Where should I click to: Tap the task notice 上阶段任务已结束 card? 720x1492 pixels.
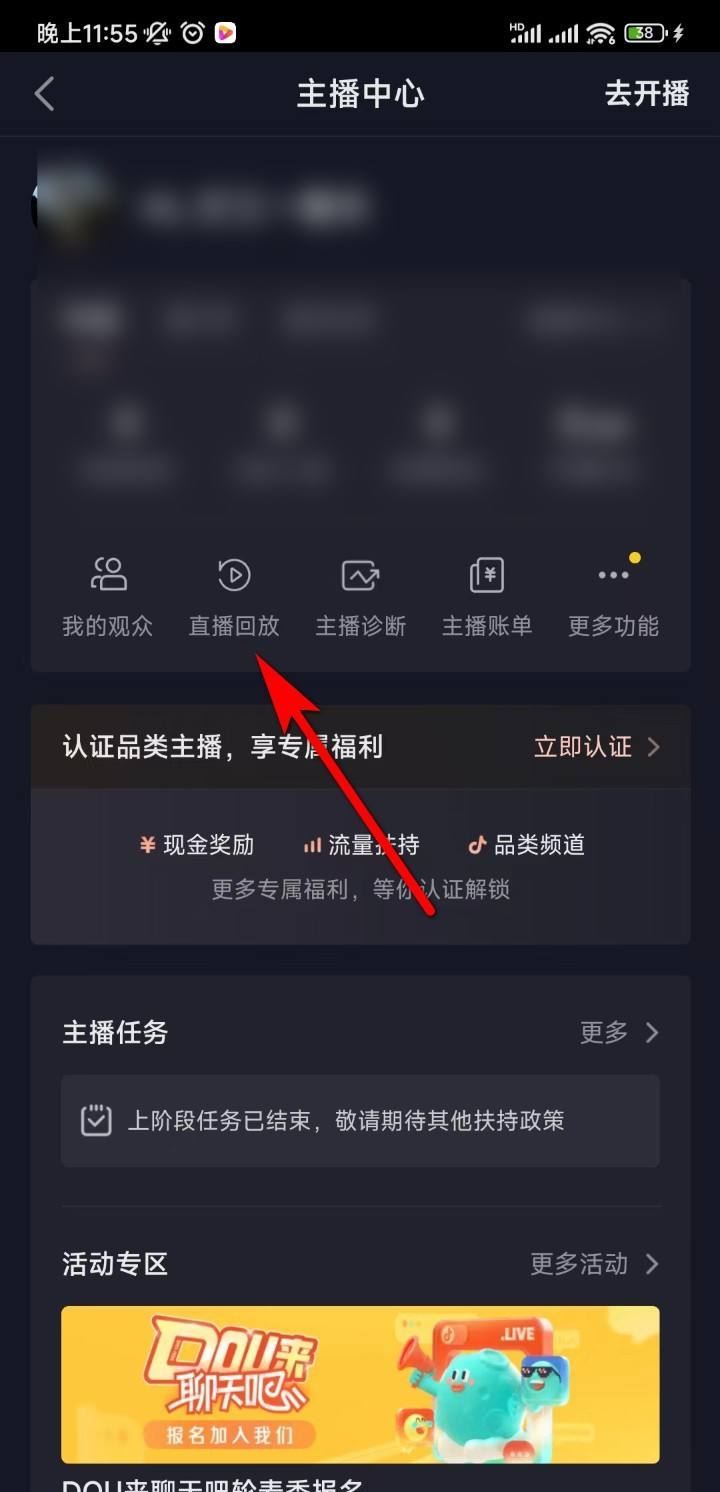coord(360,1122)
